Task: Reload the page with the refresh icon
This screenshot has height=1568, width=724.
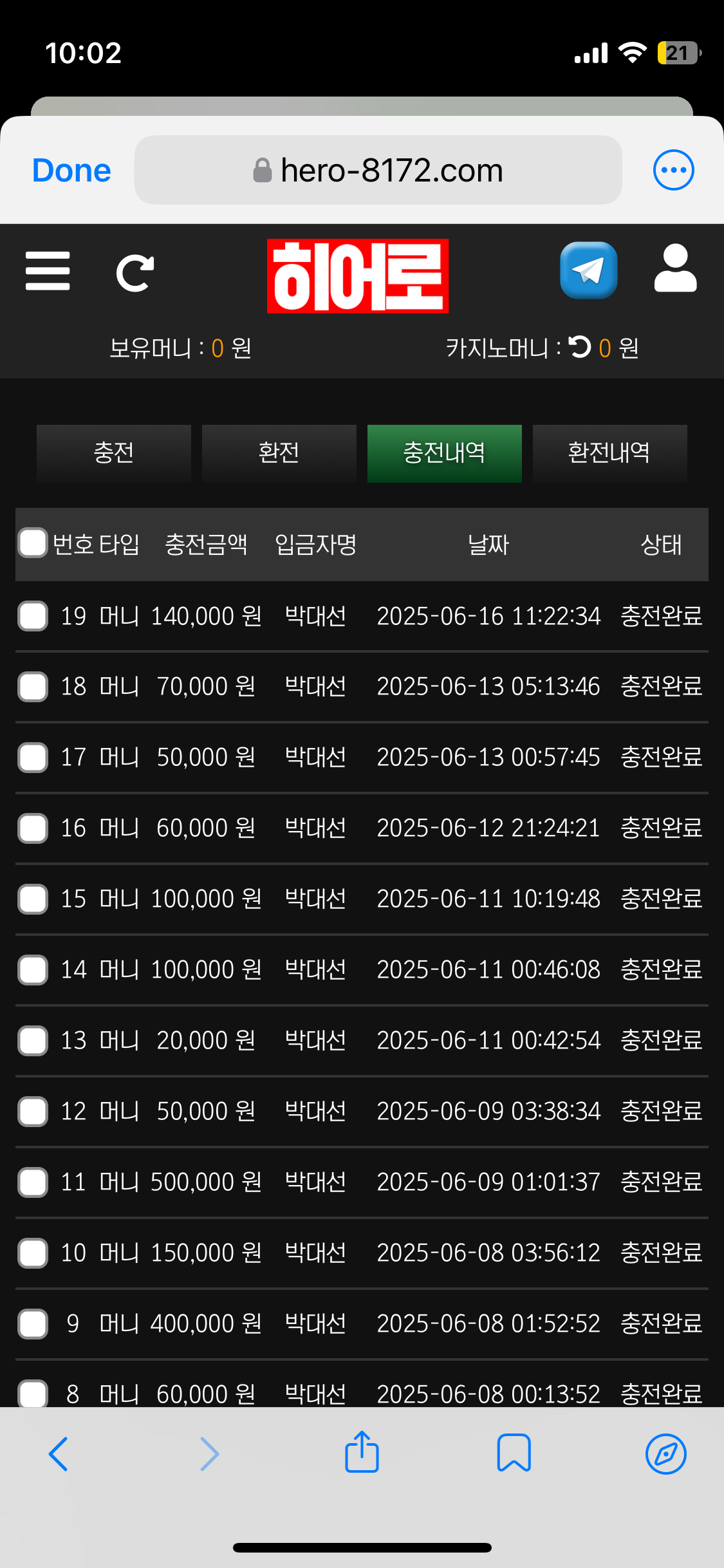Action: [x=135, y=273]
